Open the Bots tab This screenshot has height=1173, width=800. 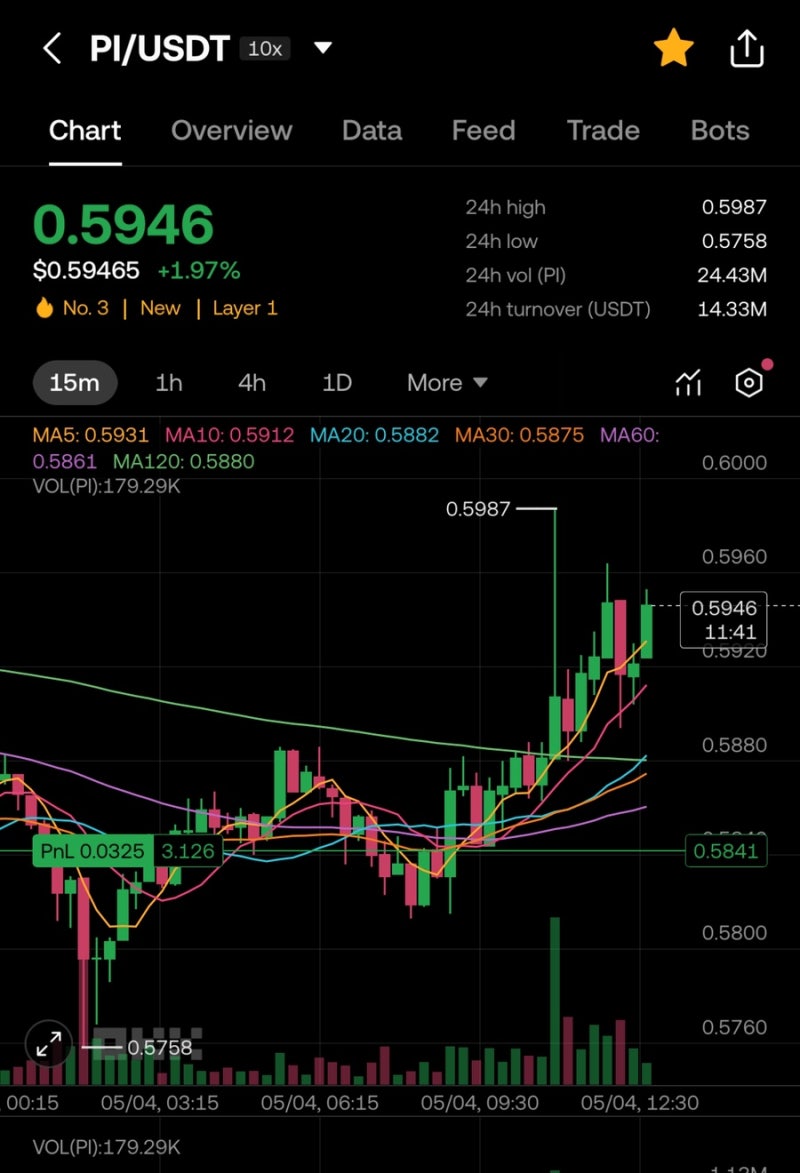click(719, 130)
